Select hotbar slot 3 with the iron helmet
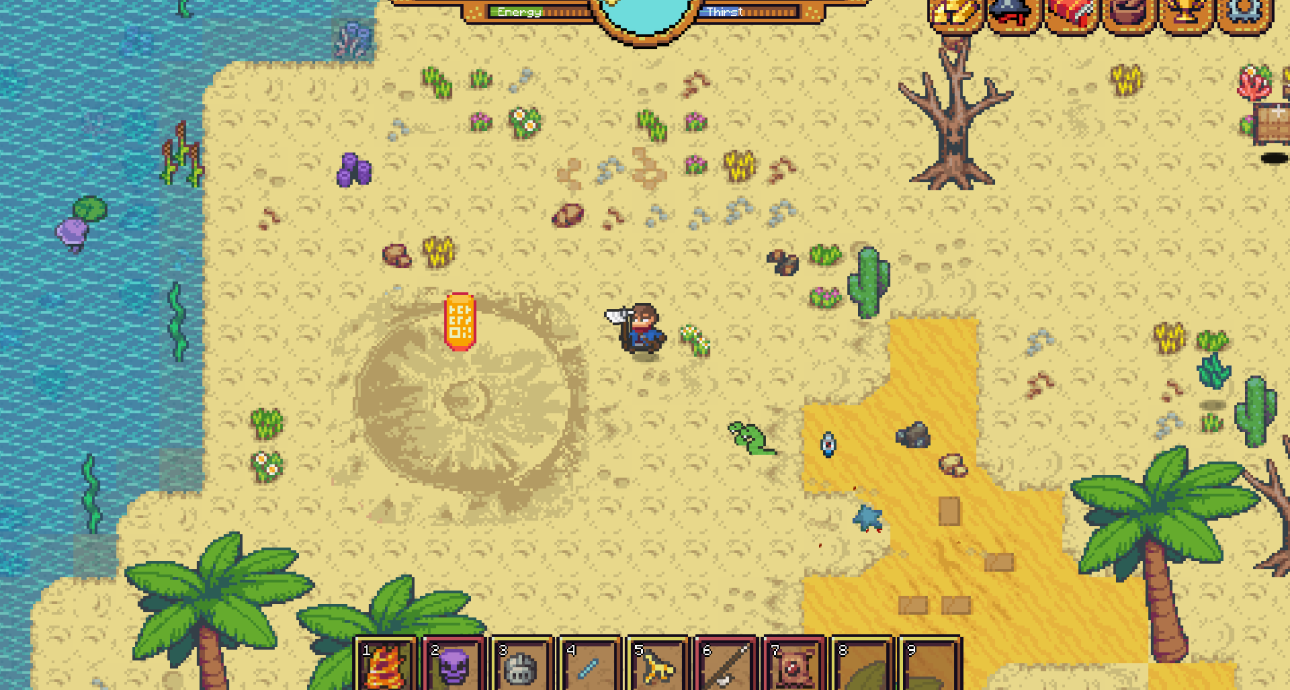The height and width of the screenshot is (690, 1290). click(x=521, y=664)
